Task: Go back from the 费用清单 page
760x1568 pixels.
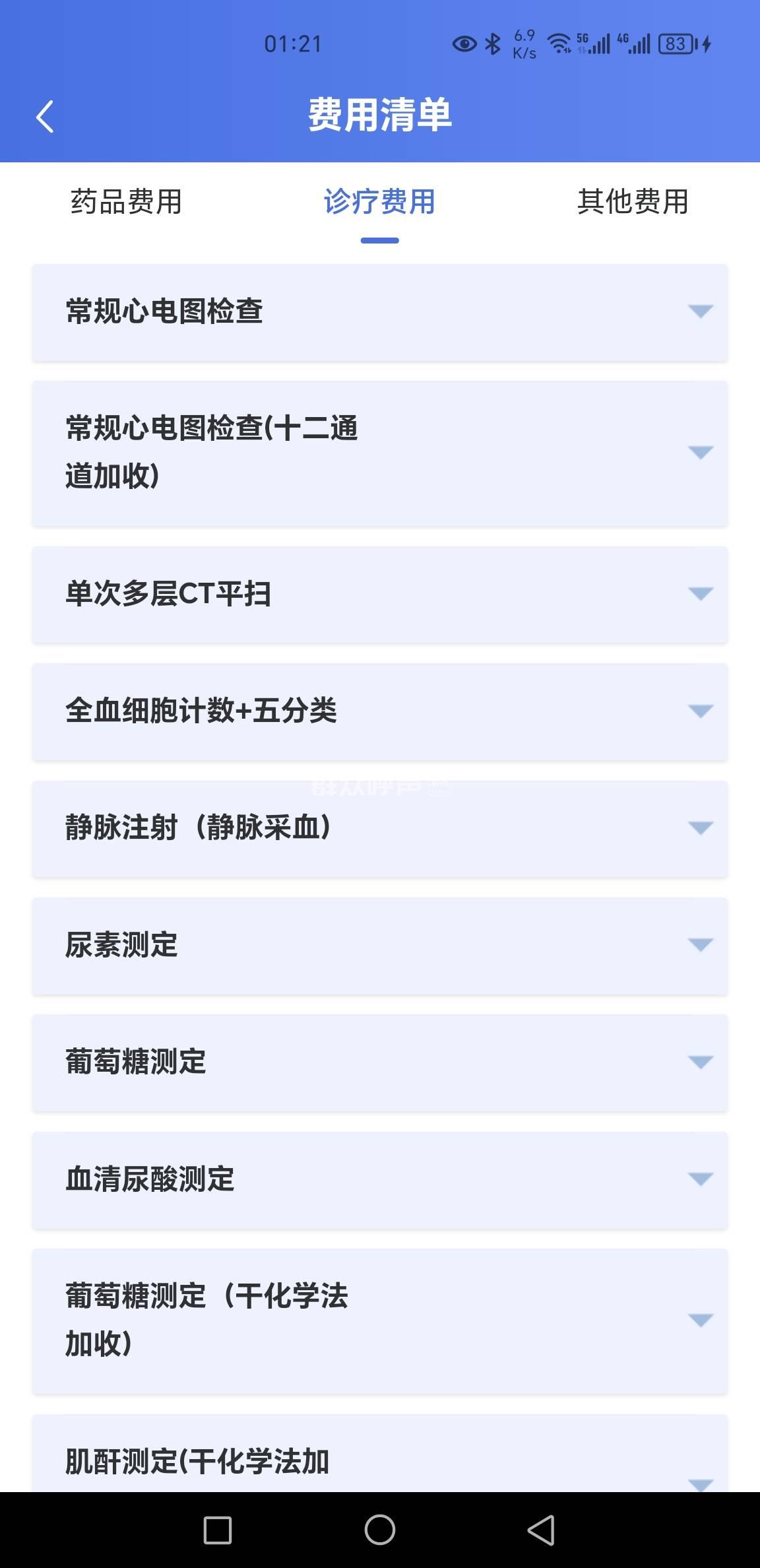Action: pyautogui.click(x=45, y=117)
